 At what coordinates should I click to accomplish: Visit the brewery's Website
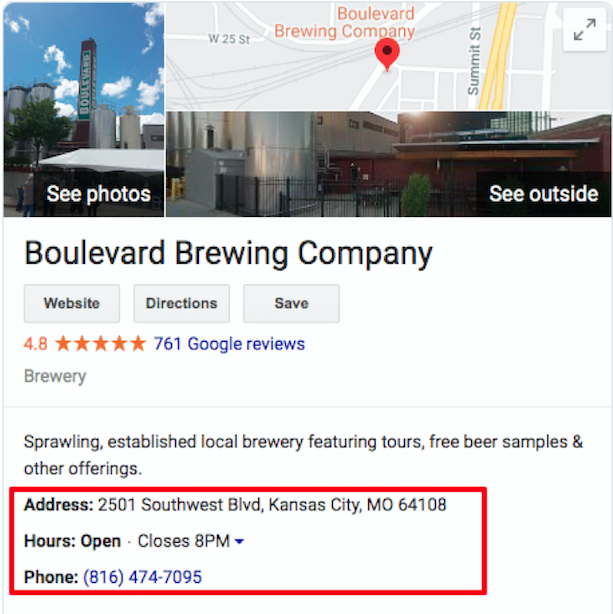[x=72, y=303]
